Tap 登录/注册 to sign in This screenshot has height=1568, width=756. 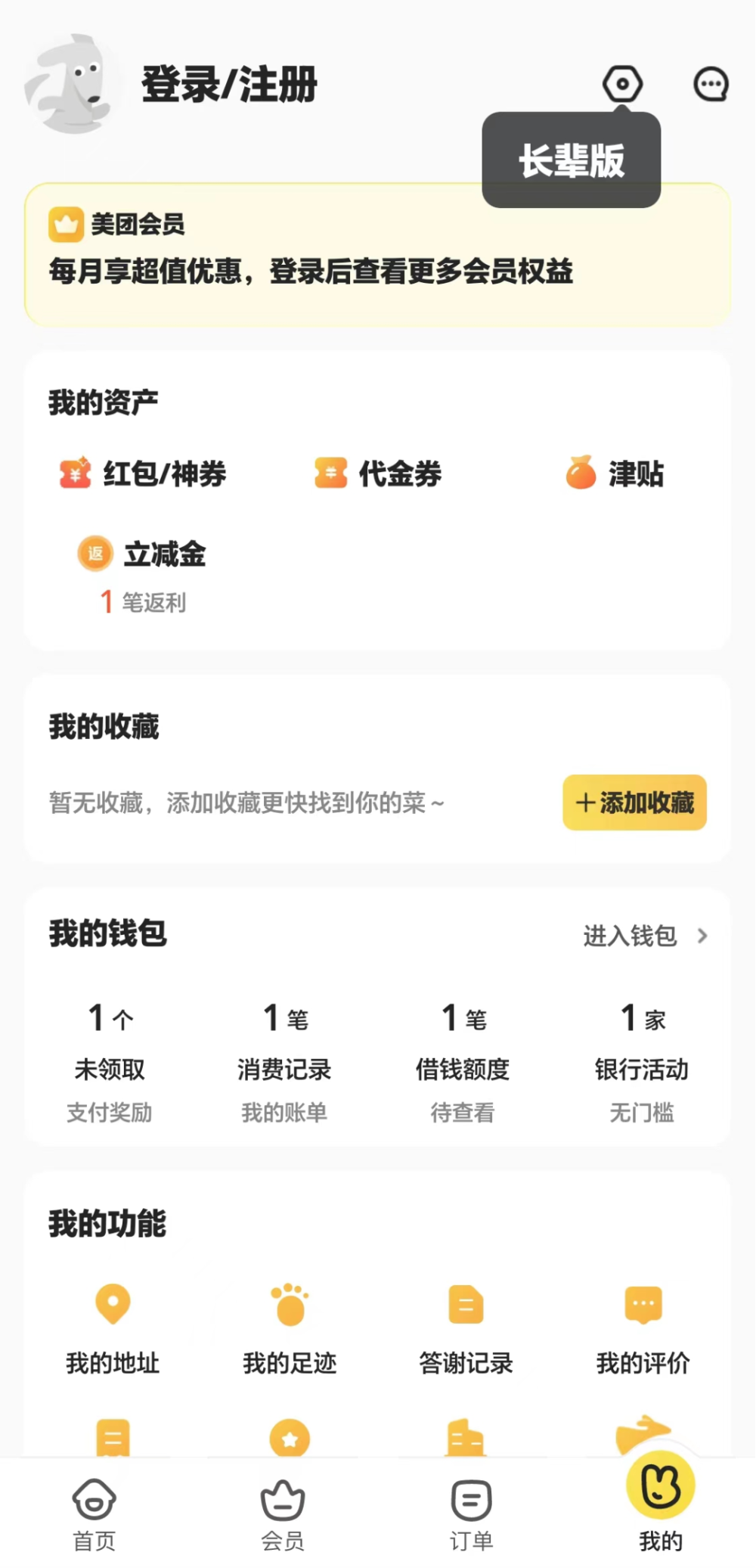pyautogui.click(x=229, y=84)
